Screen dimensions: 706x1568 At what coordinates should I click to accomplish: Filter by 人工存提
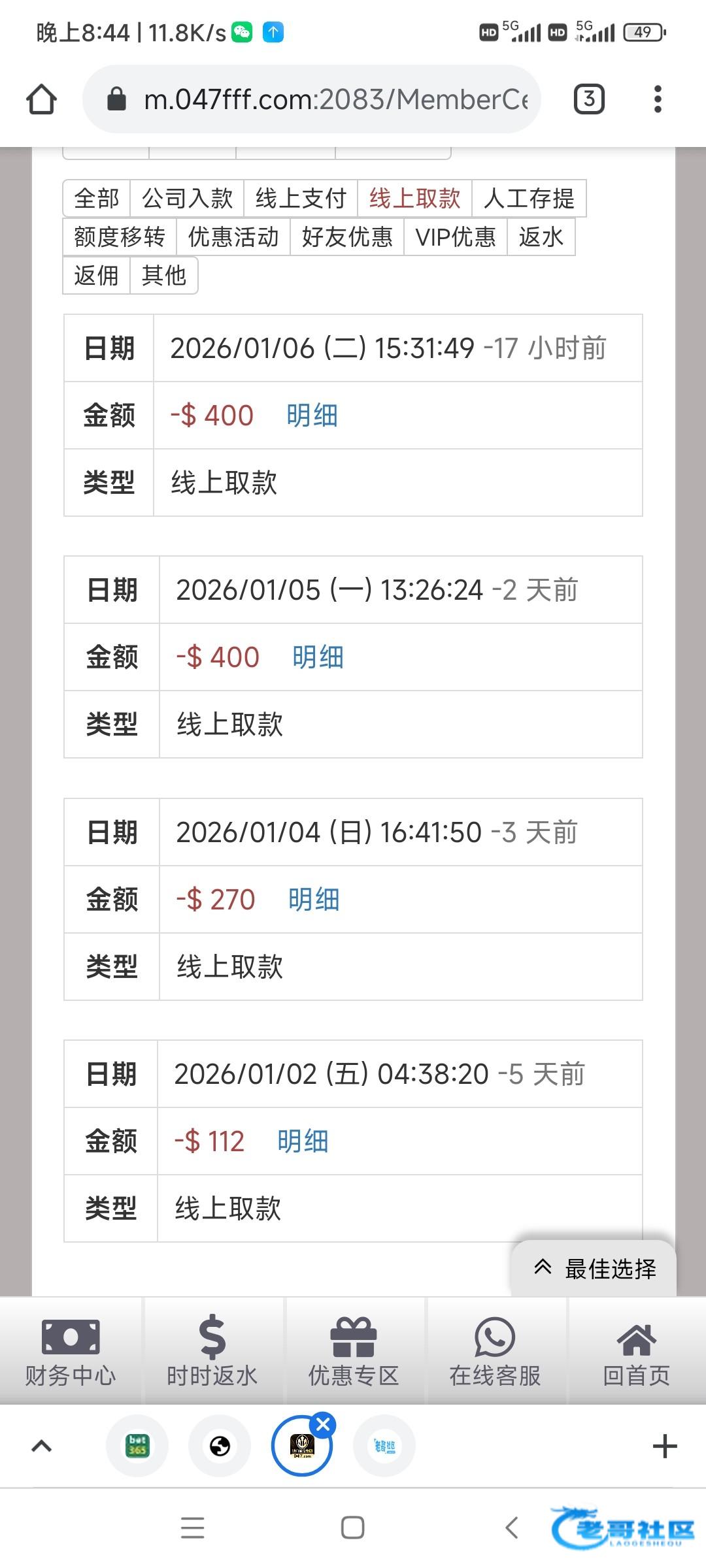(529, 198)
